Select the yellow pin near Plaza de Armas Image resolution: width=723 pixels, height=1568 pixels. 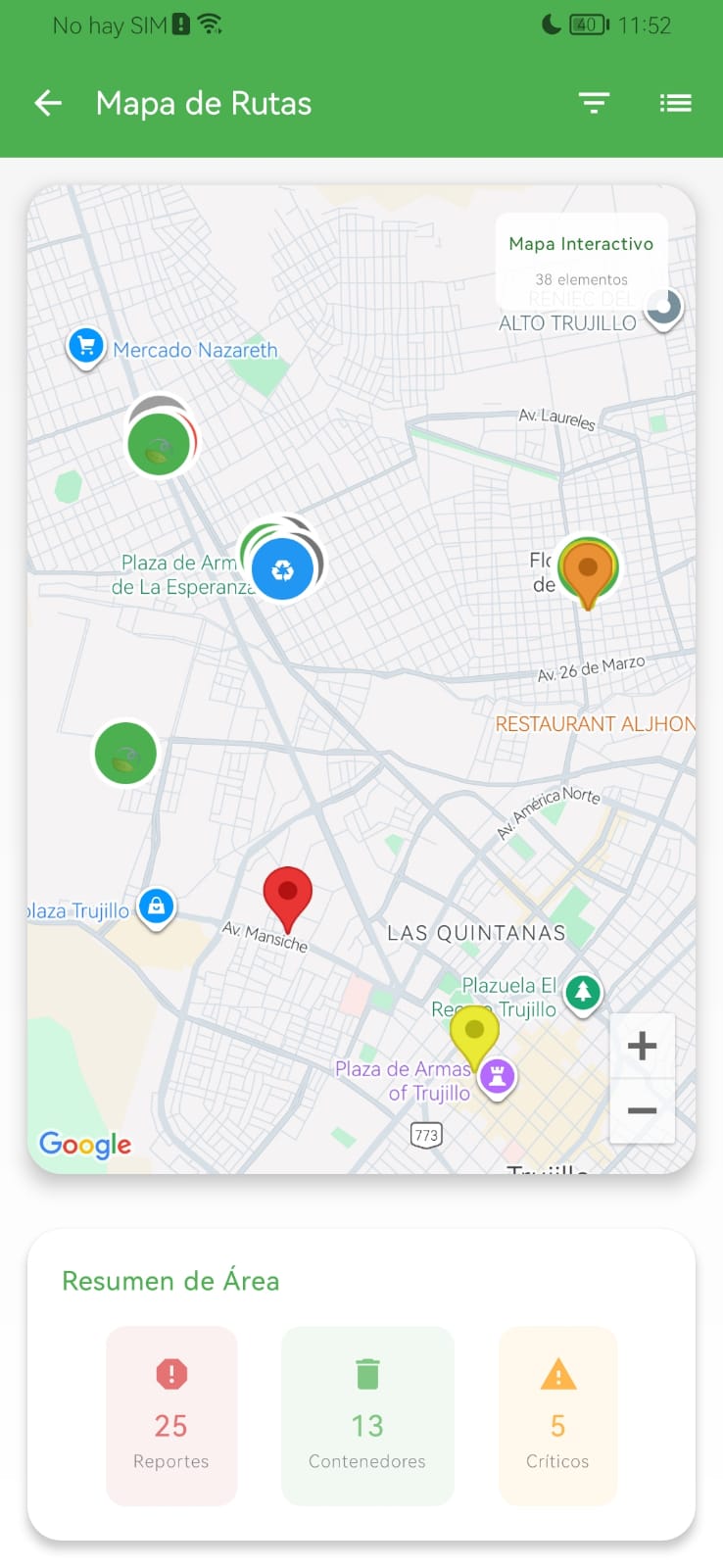(474, 1034)
